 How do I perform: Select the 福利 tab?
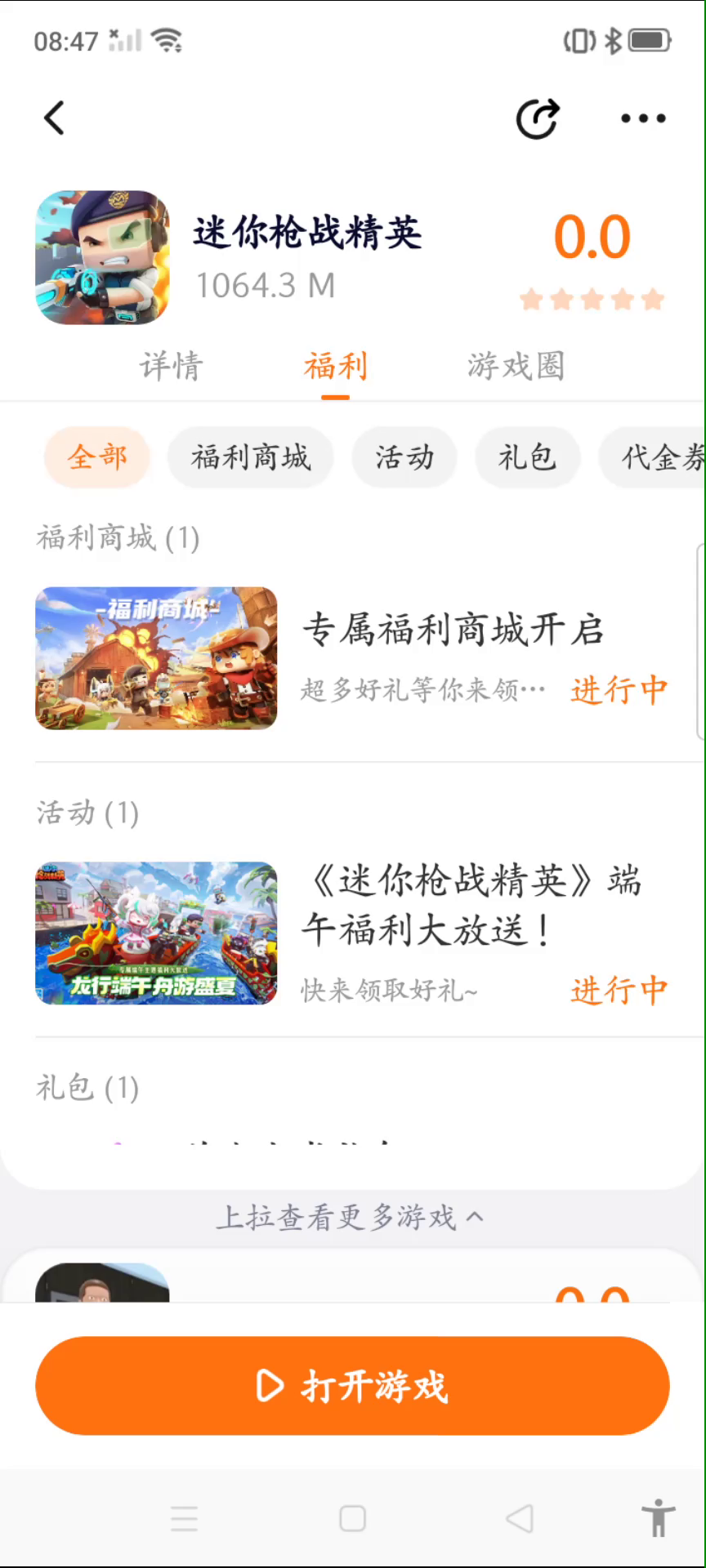(x=336, y=367)
